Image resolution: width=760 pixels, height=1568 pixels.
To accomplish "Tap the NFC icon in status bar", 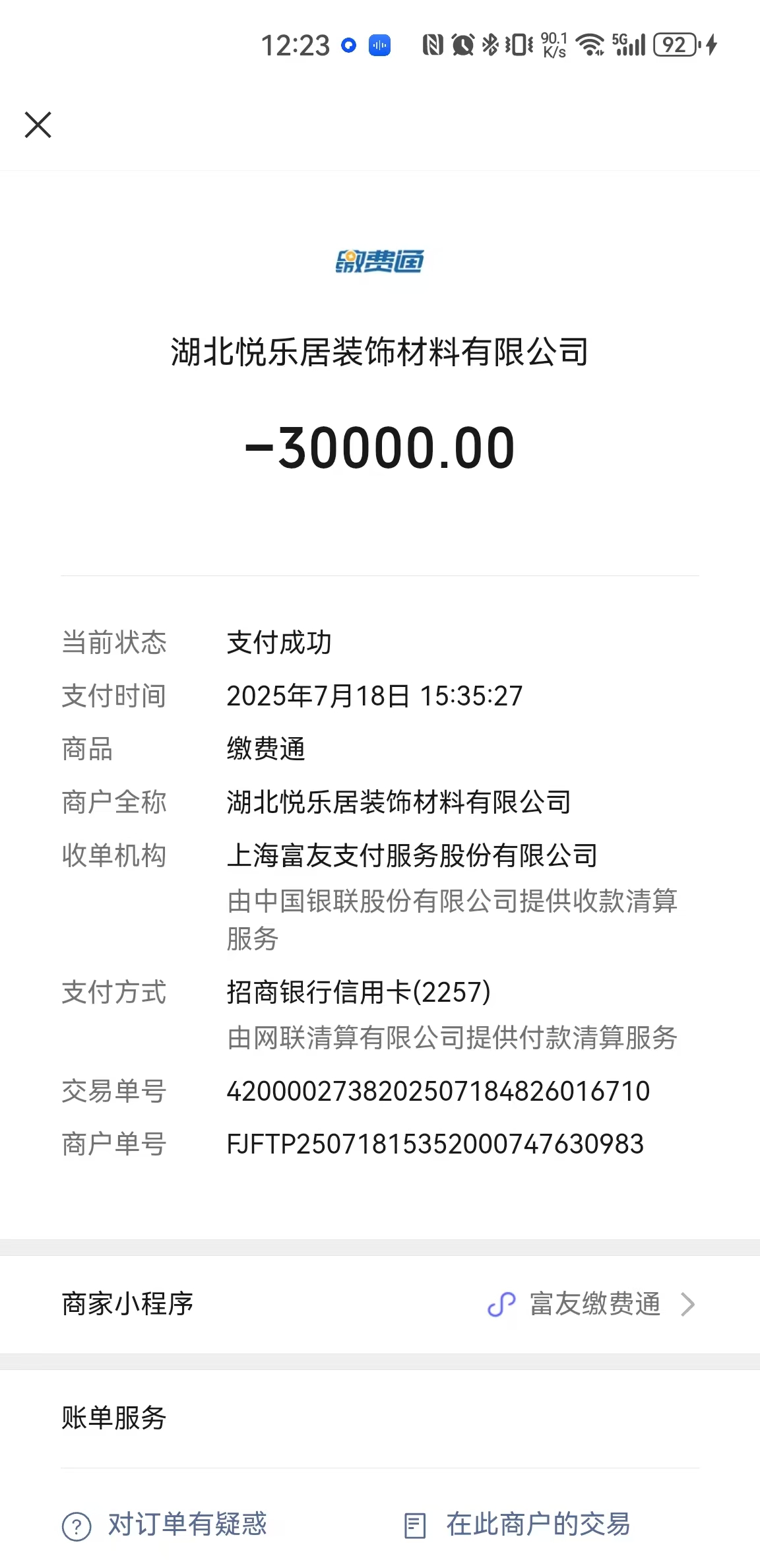I will point(432,45).
